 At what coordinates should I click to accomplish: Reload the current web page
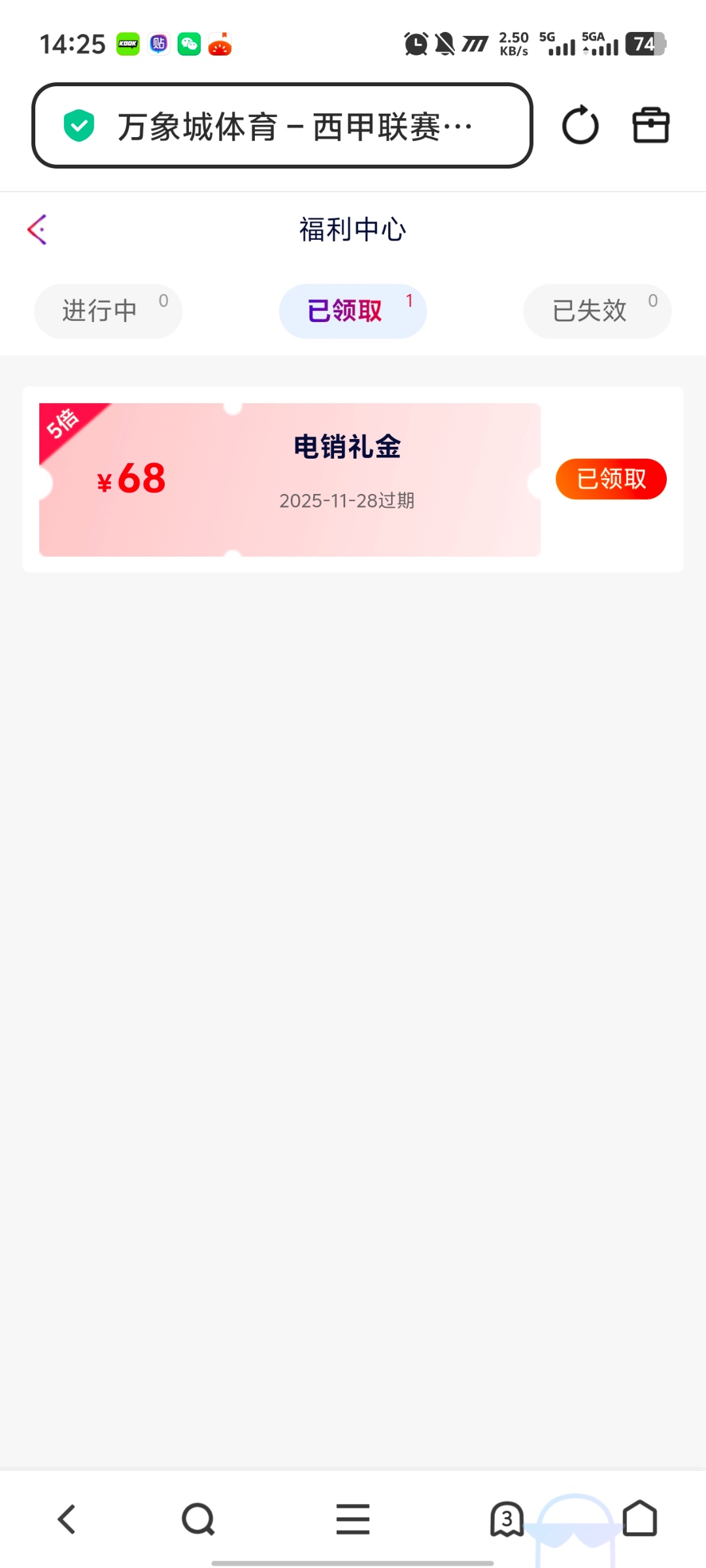pos(580,125)
